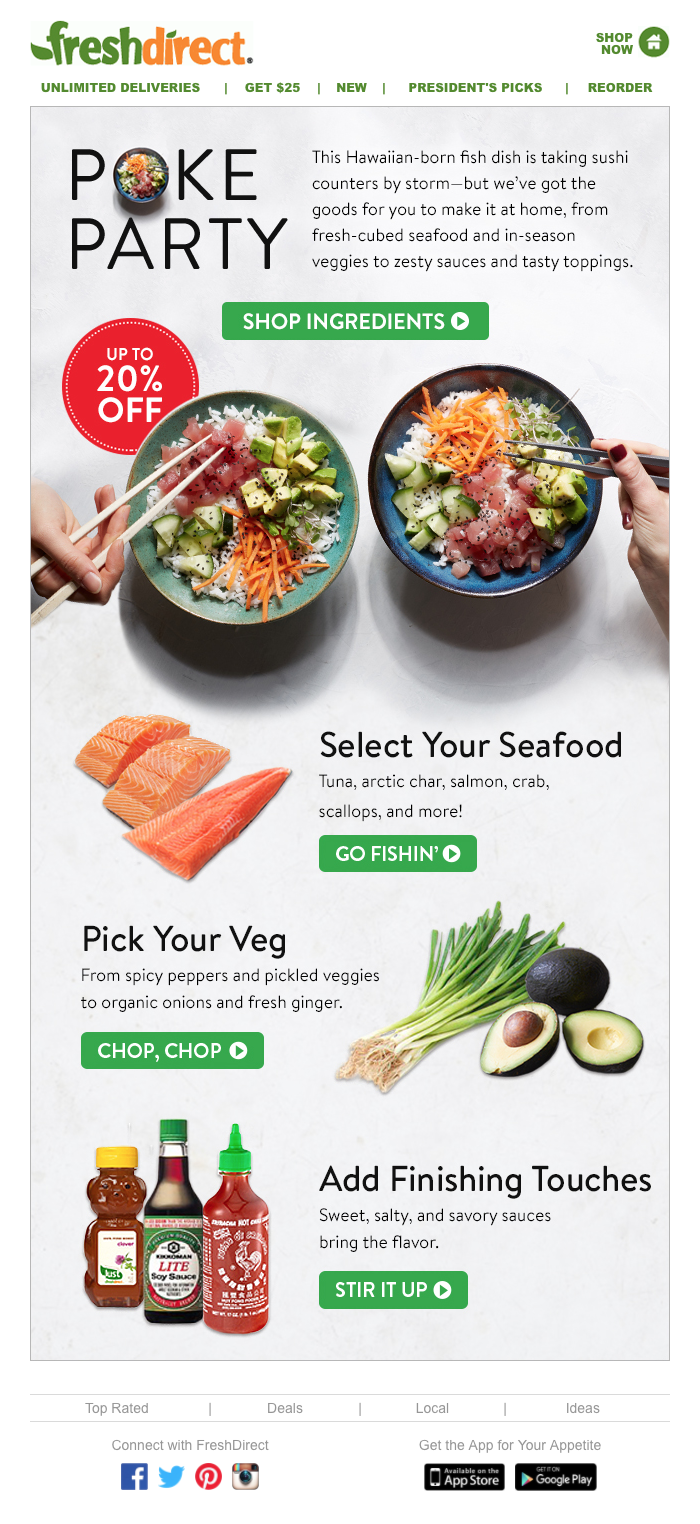
Task: Go to the New section
Action: point(351,88)
